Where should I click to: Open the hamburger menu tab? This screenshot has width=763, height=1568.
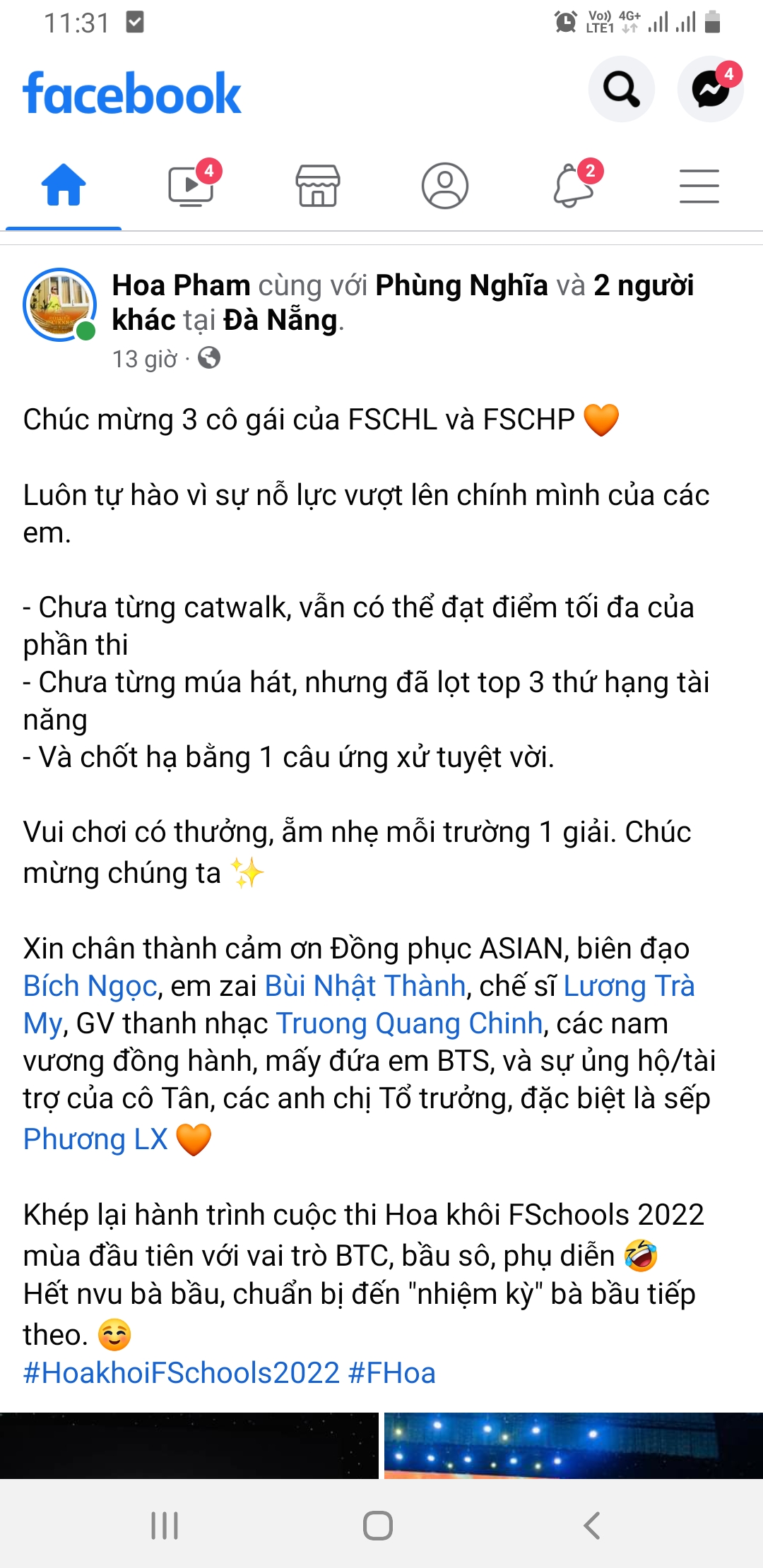(x=699, y=186)
